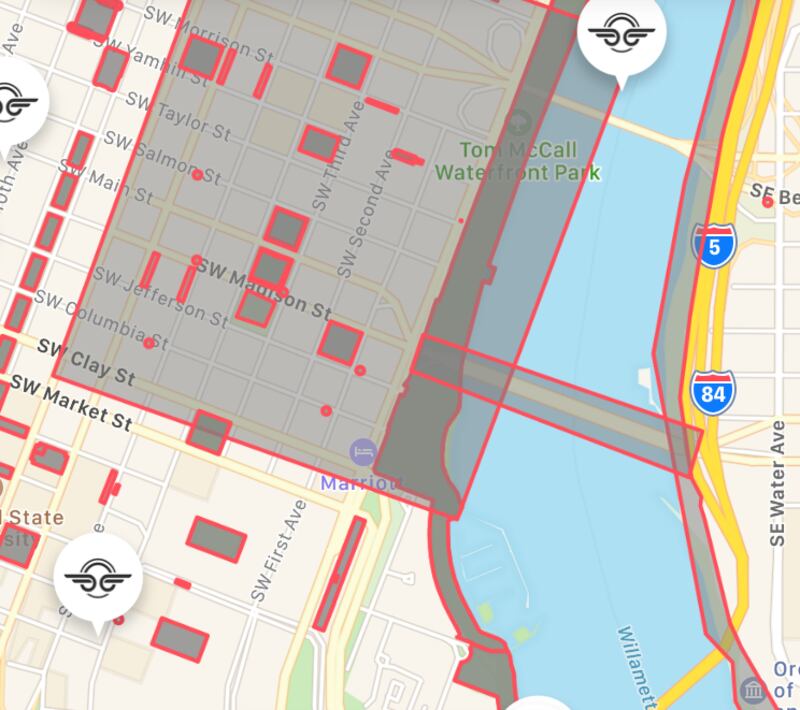Tap the Marriott hotel marker
The width and height of the screenshot is (800, 710).
pyautogui.click(x=363, y=453)
